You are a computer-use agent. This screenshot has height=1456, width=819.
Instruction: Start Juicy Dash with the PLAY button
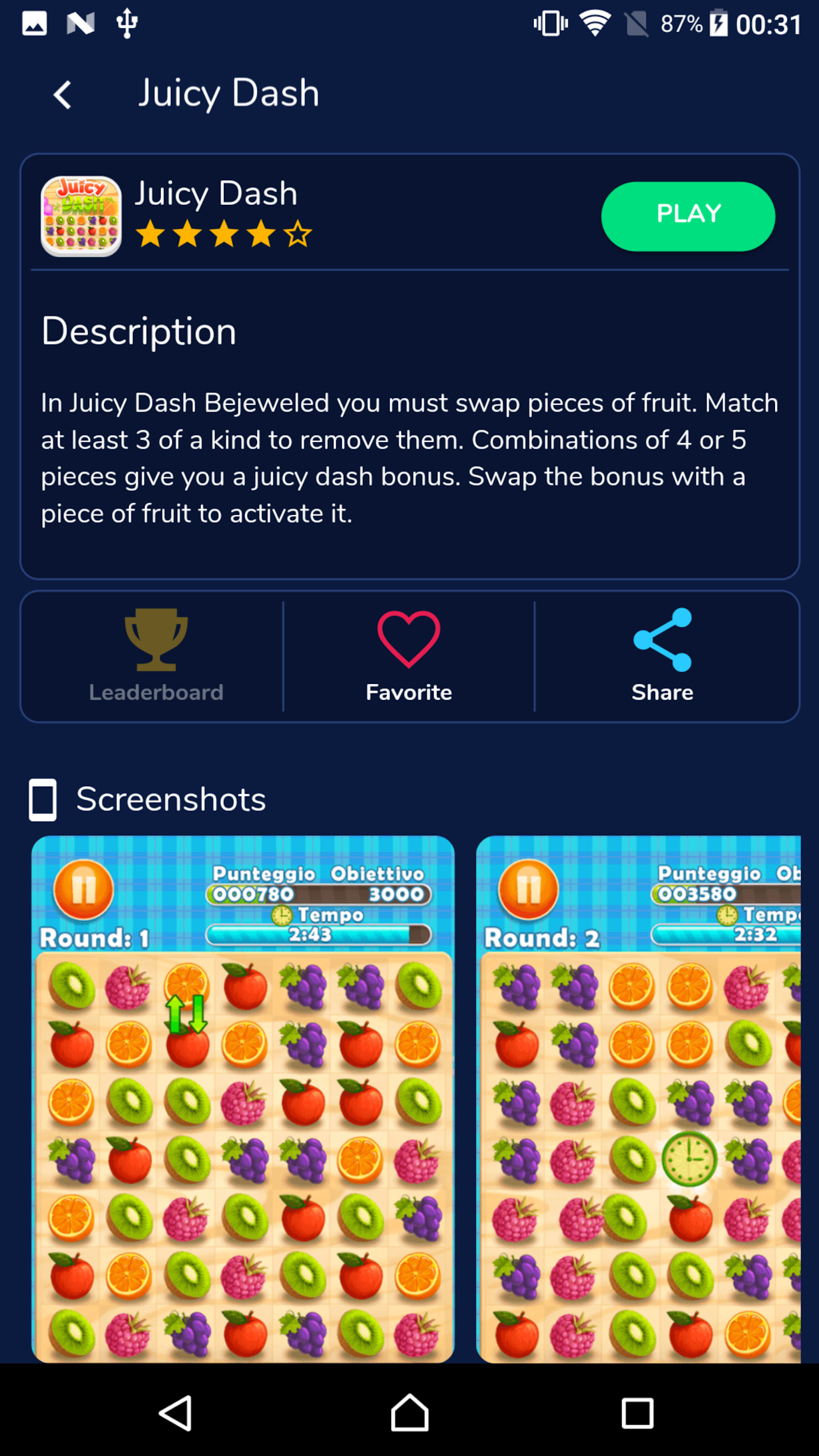pos(688,216)
